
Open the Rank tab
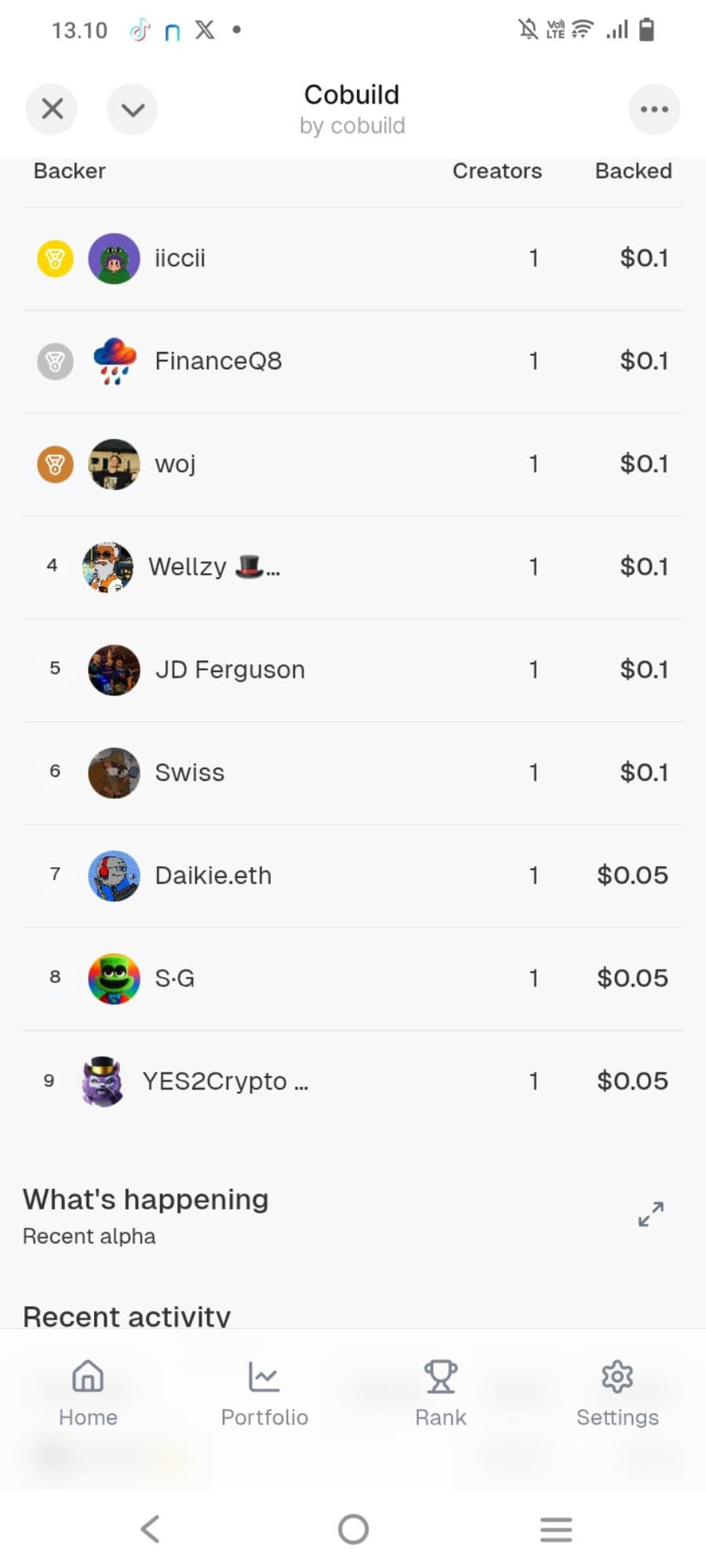click(440, 1392)
